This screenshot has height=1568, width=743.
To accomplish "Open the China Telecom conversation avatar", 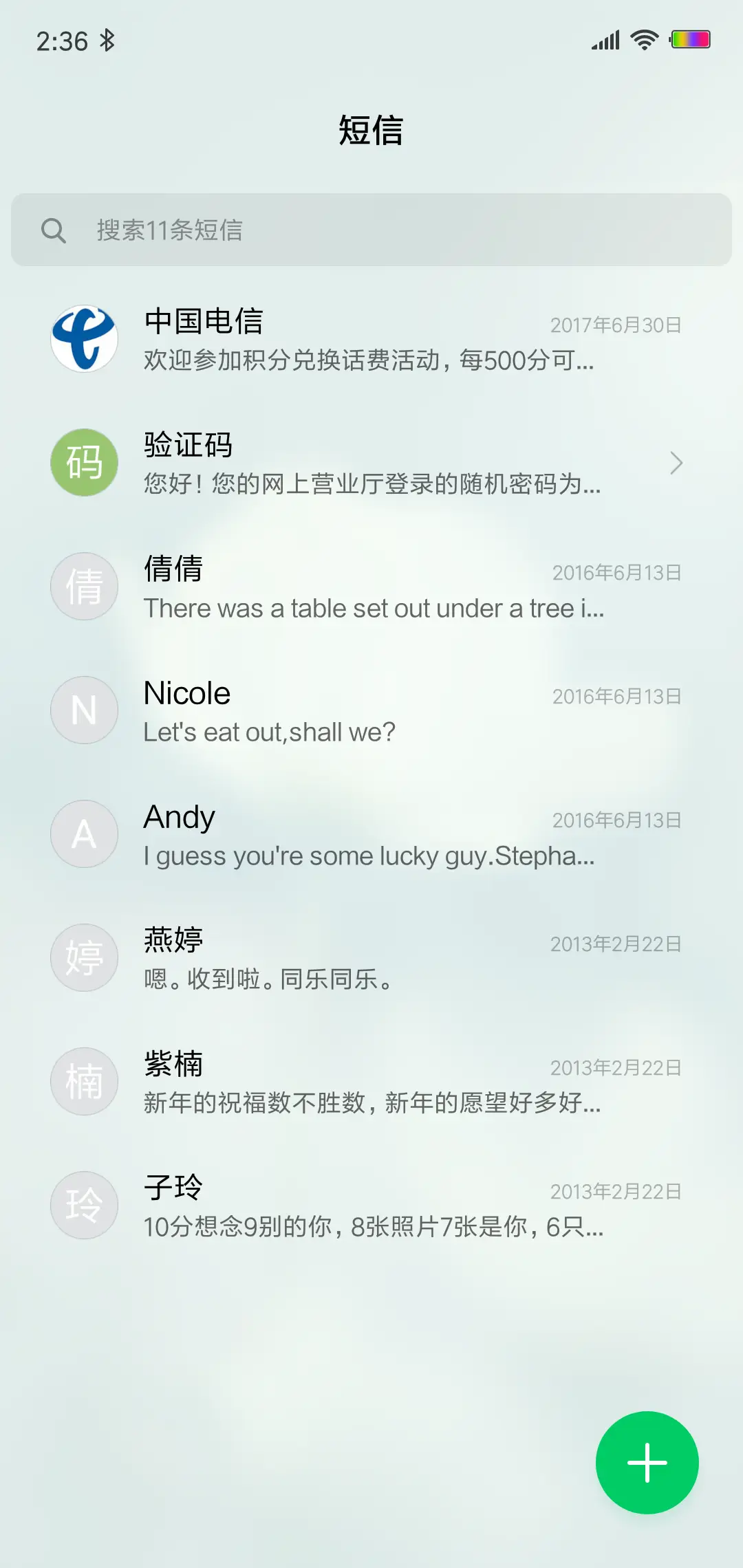I will coord(84,338).
